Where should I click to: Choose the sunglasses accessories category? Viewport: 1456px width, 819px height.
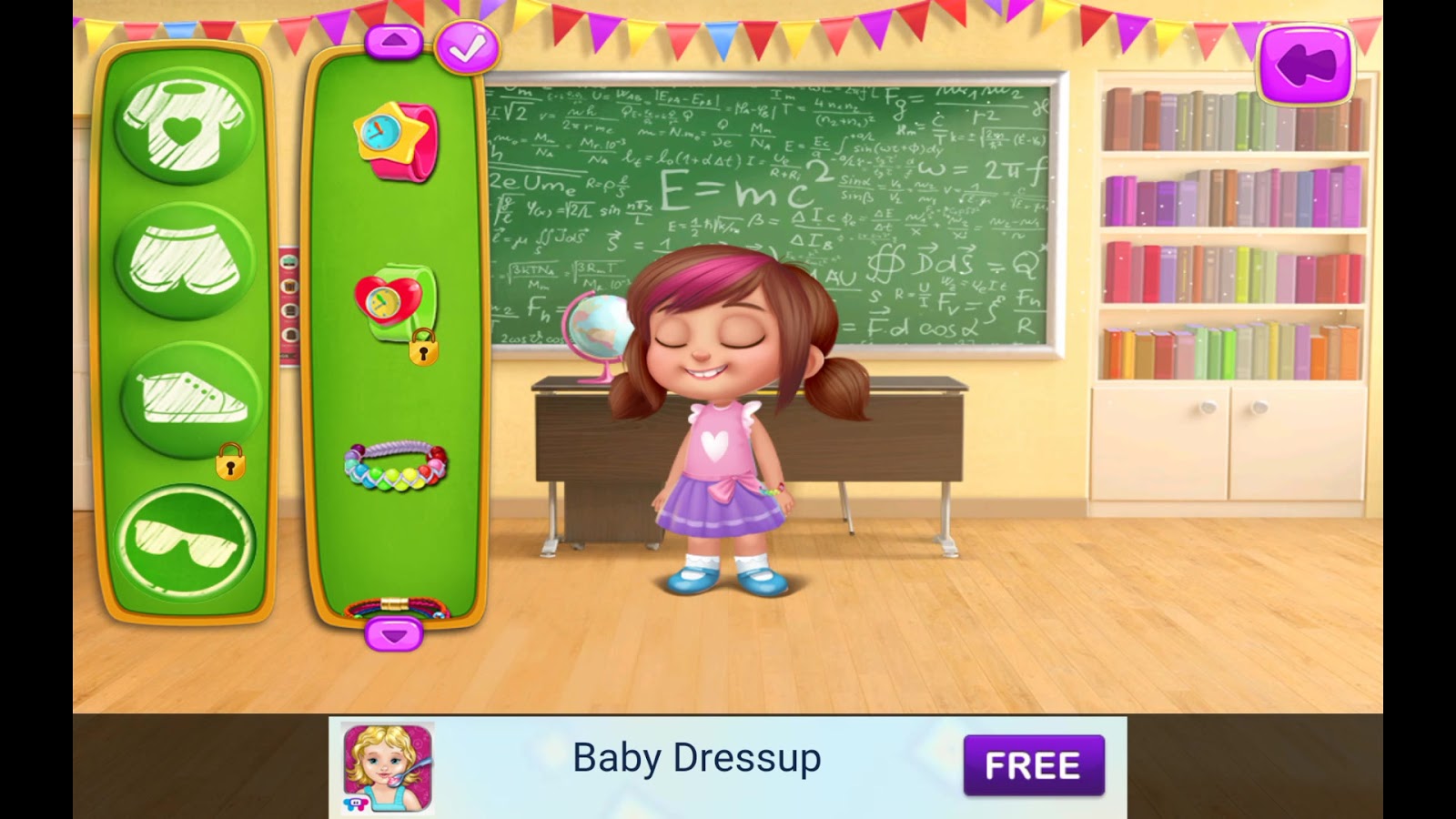(x=185, y=541)
